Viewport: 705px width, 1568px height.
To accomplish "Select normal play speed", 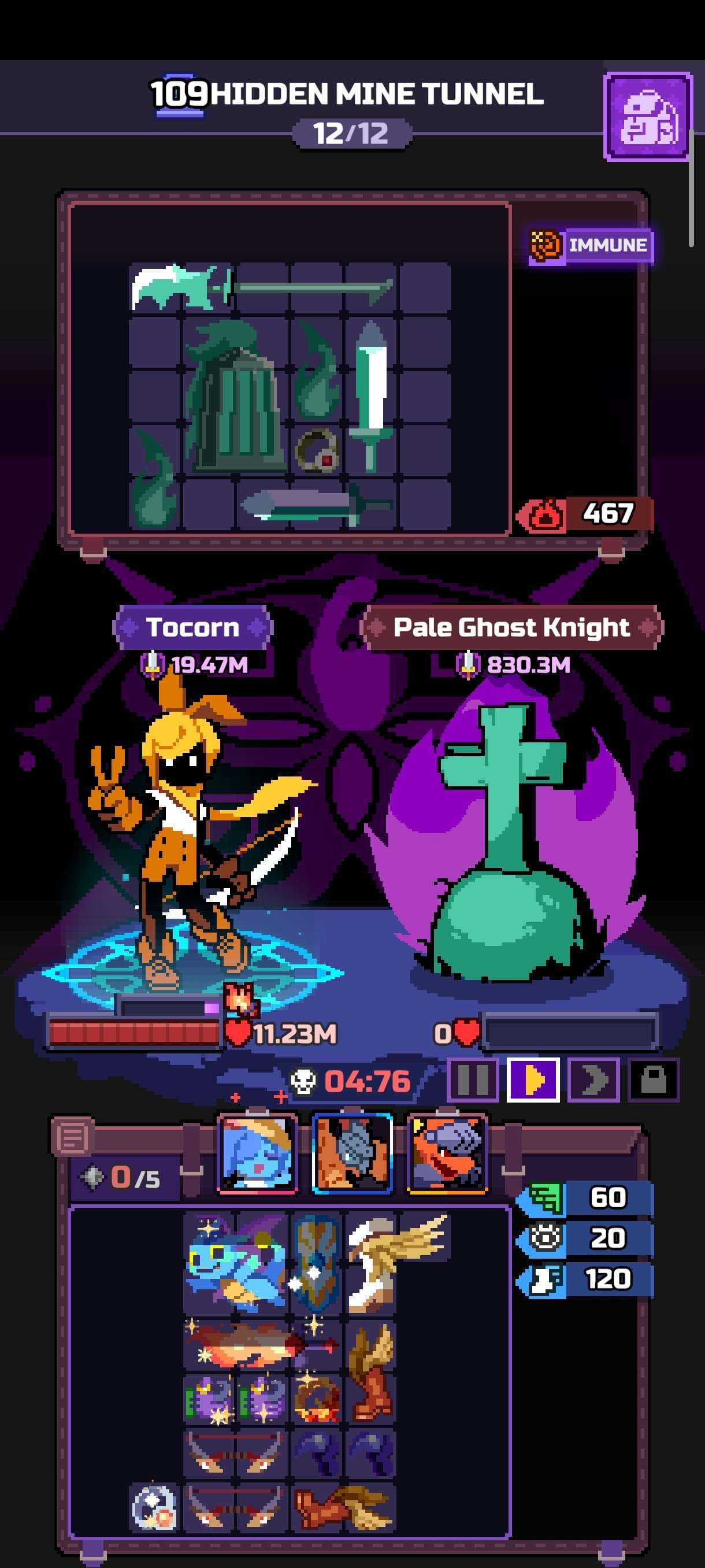I will click(x=533, y=1081).
